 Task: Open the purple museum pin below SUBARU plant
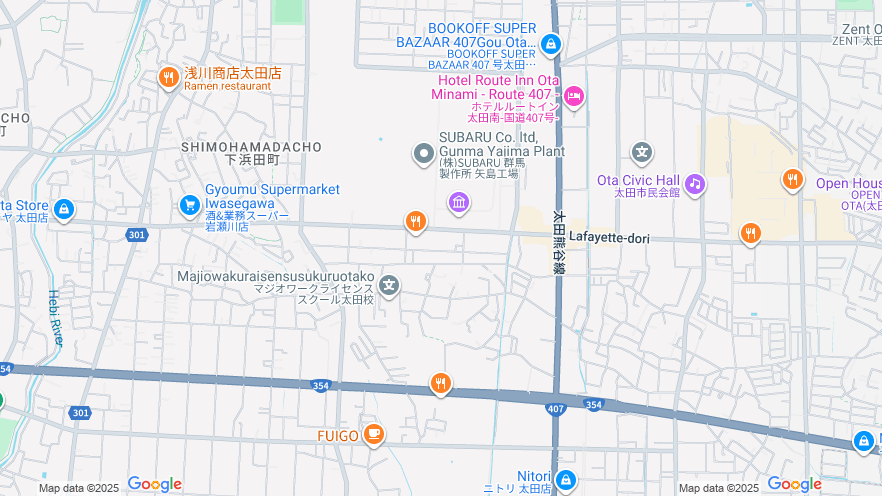[459, 204]
